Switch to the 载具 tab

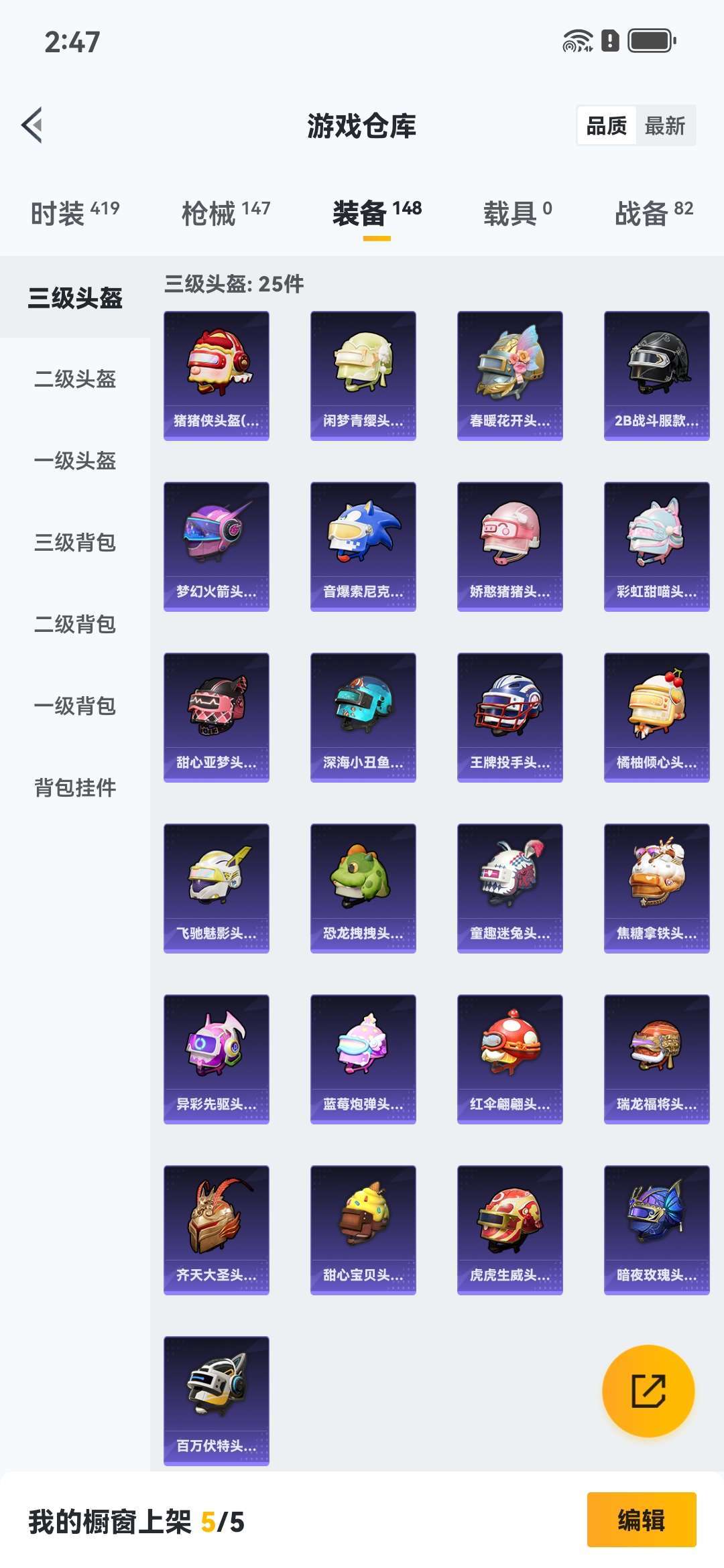click(x=518, y=213)
